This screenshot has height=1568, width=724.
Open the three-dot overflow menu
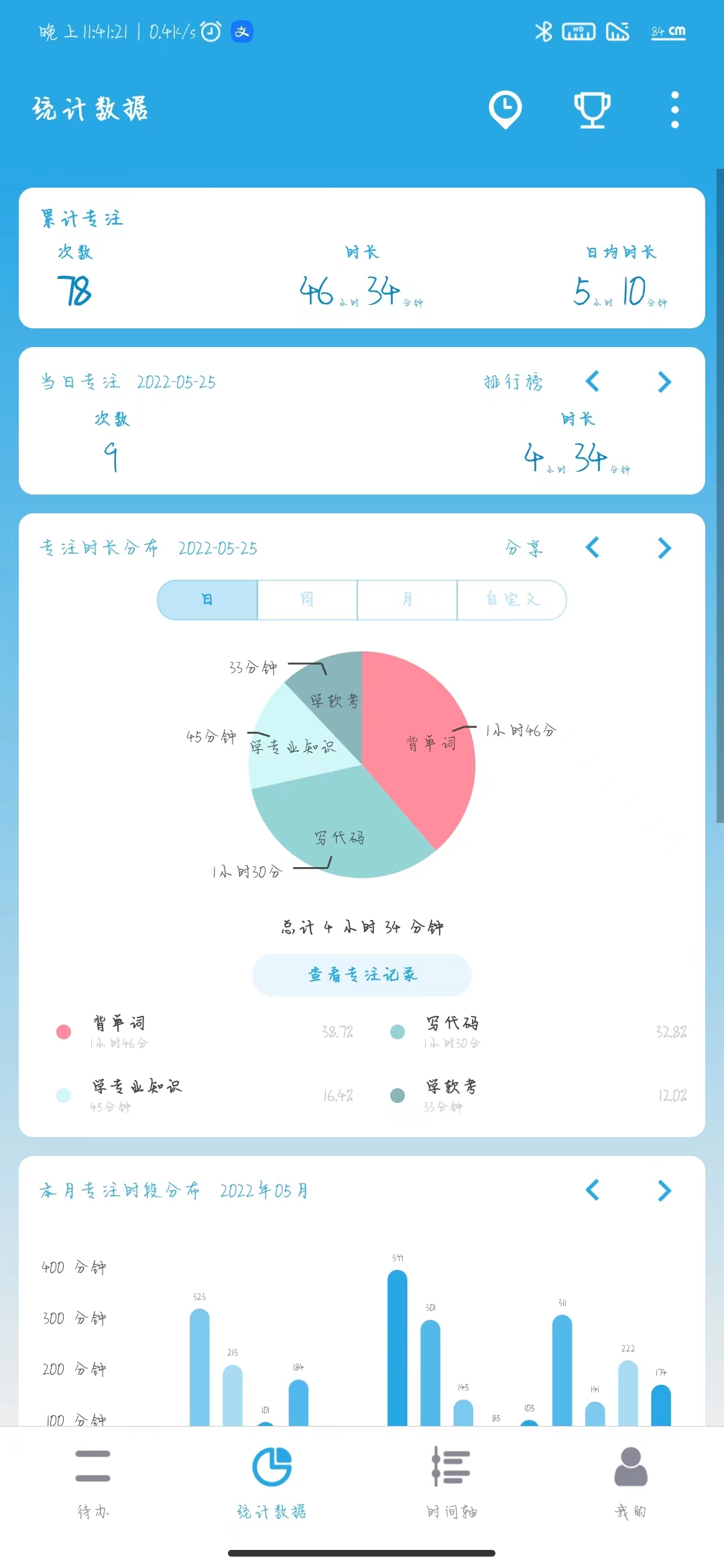click(674, 109)
